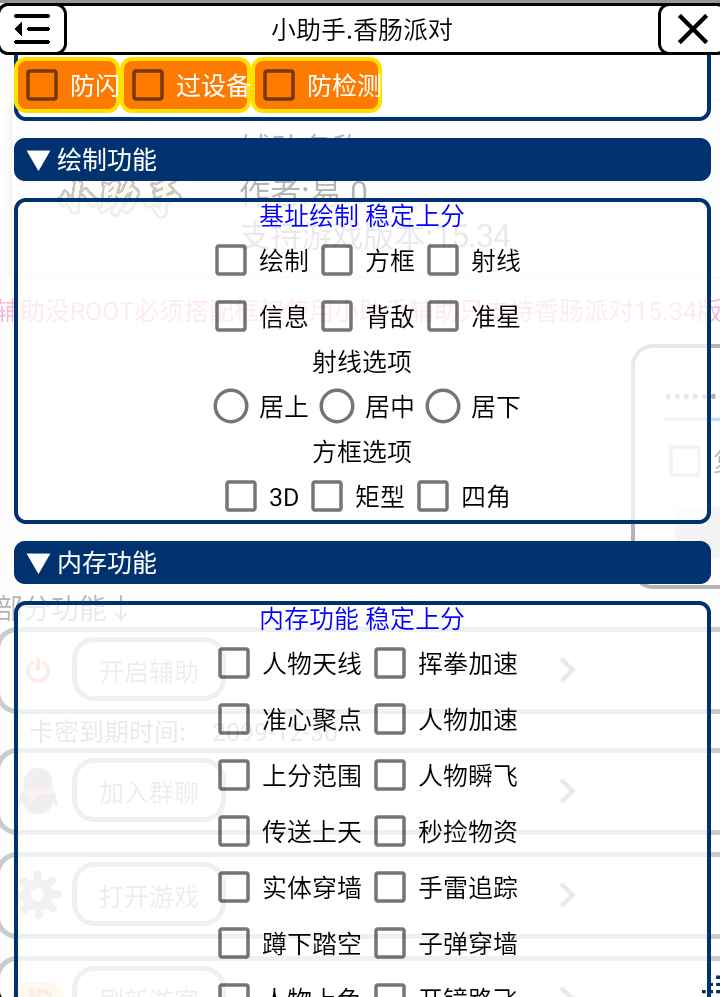Screen dimensions: 720x997
Task: Select the 居上 ray option
Action: (x=231, y=407)
